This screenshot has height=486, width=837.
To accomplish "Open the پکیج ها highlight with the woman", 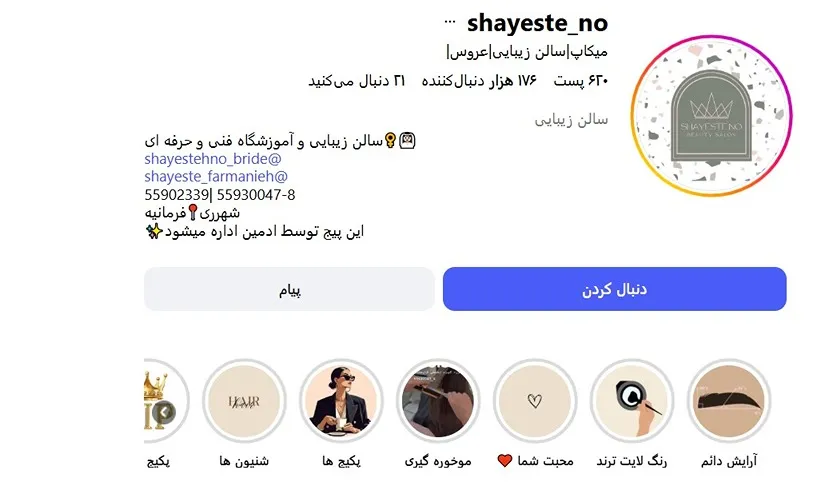I will coord(342,402).
